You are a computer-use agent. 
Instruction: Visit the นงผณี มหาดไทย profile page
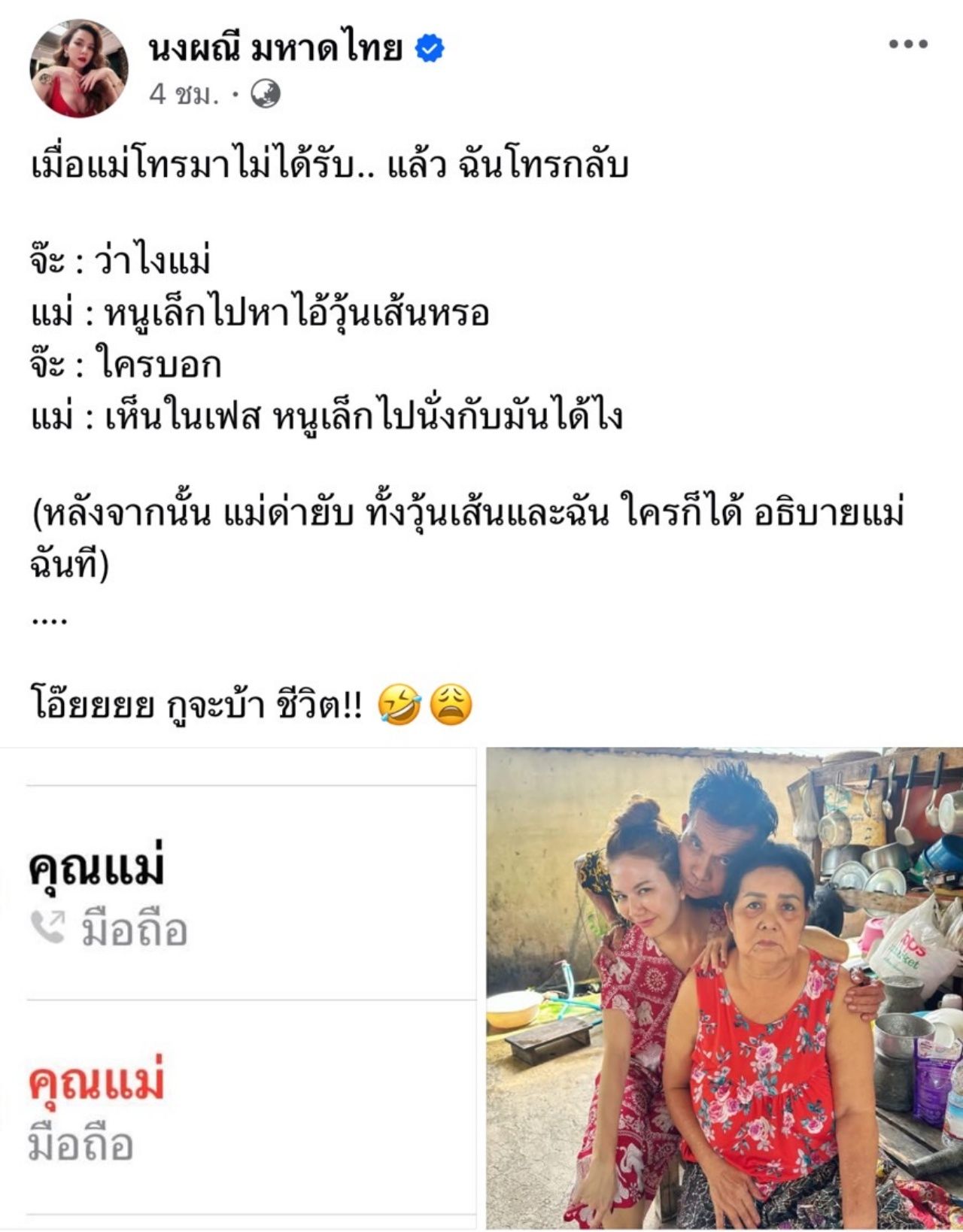275,48
